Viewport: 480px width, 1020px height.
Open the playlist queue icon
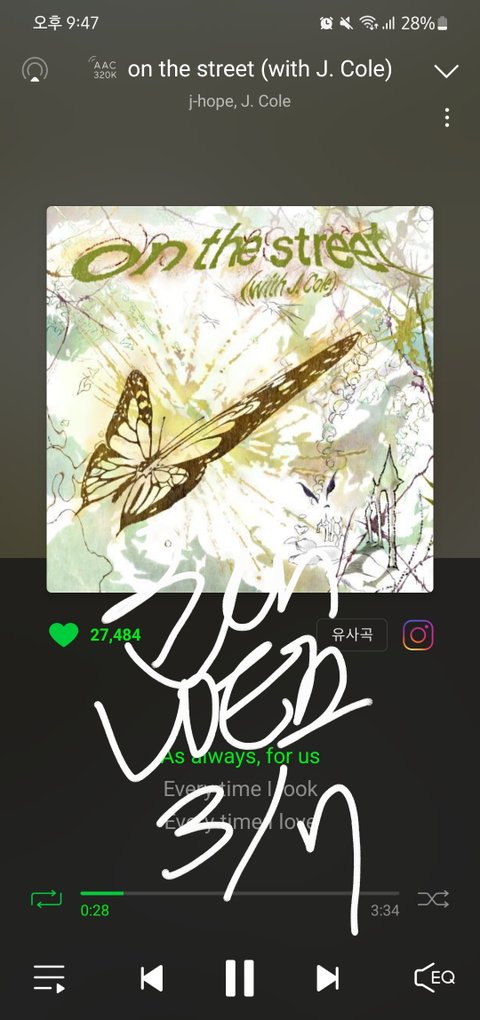[49, 978]
